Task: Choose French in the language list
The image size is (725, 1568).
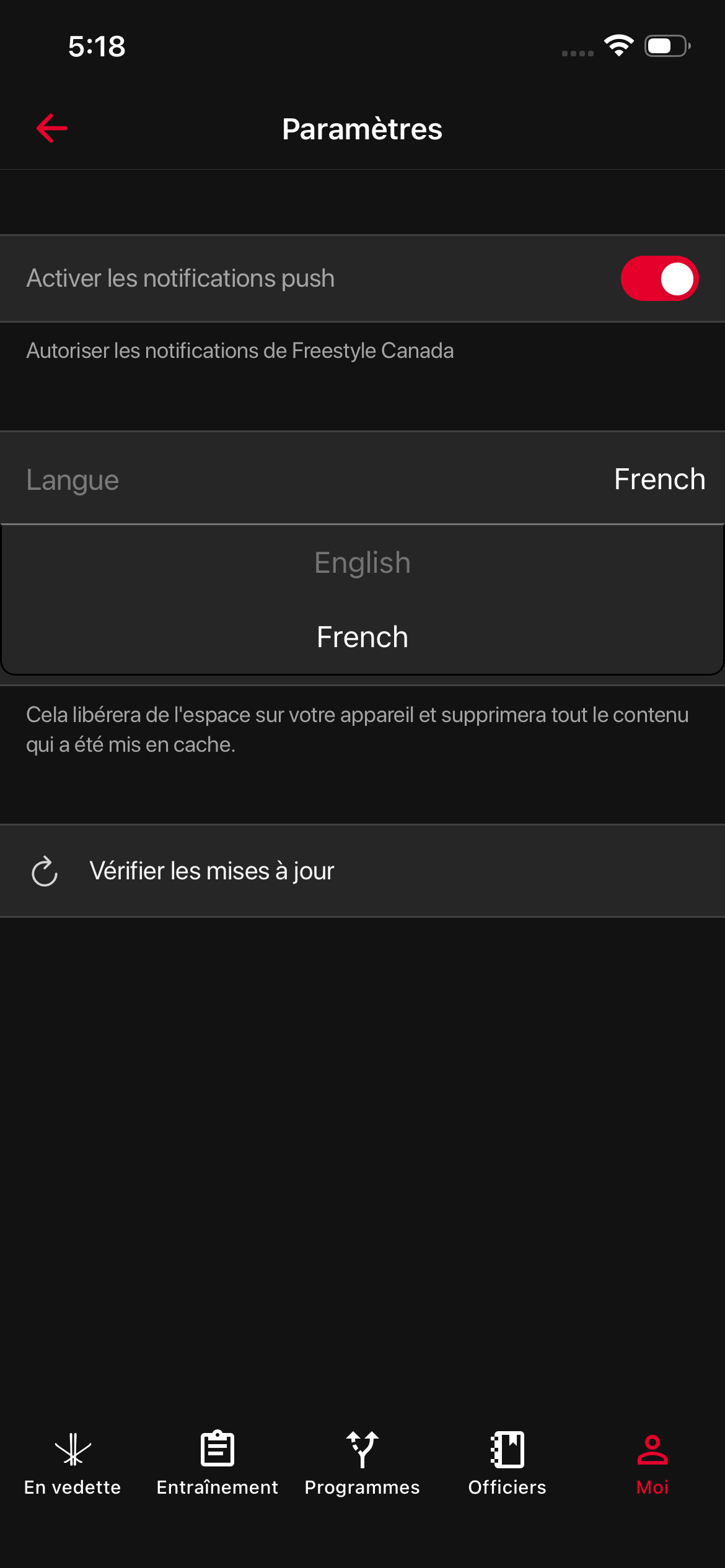Action: click(x=362, y=637)
